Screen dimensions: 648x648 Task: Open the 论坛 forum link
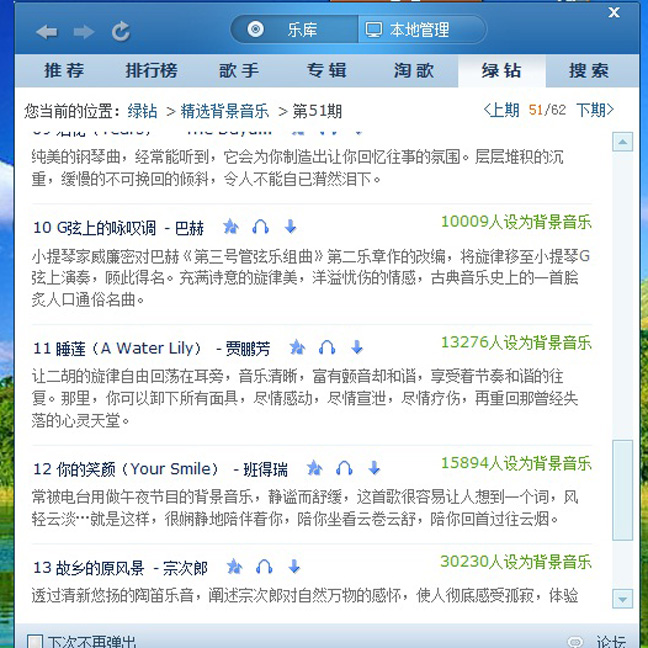coord(610,642)
